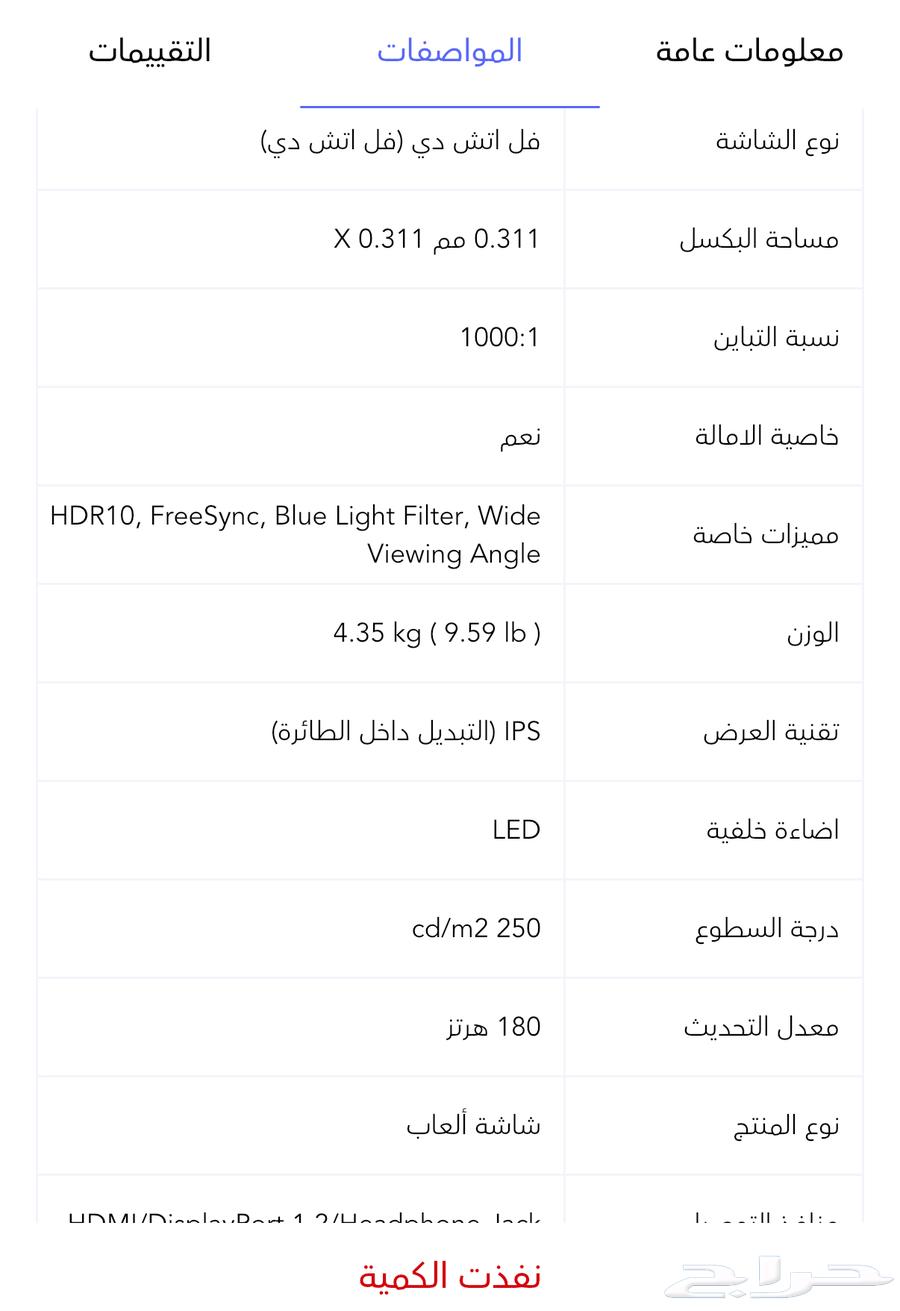Image resolution: width=900 pixels, height=1311 pixels.
Task: Click the blue underline below المواصفات
Action: click(x=449, y=103)
